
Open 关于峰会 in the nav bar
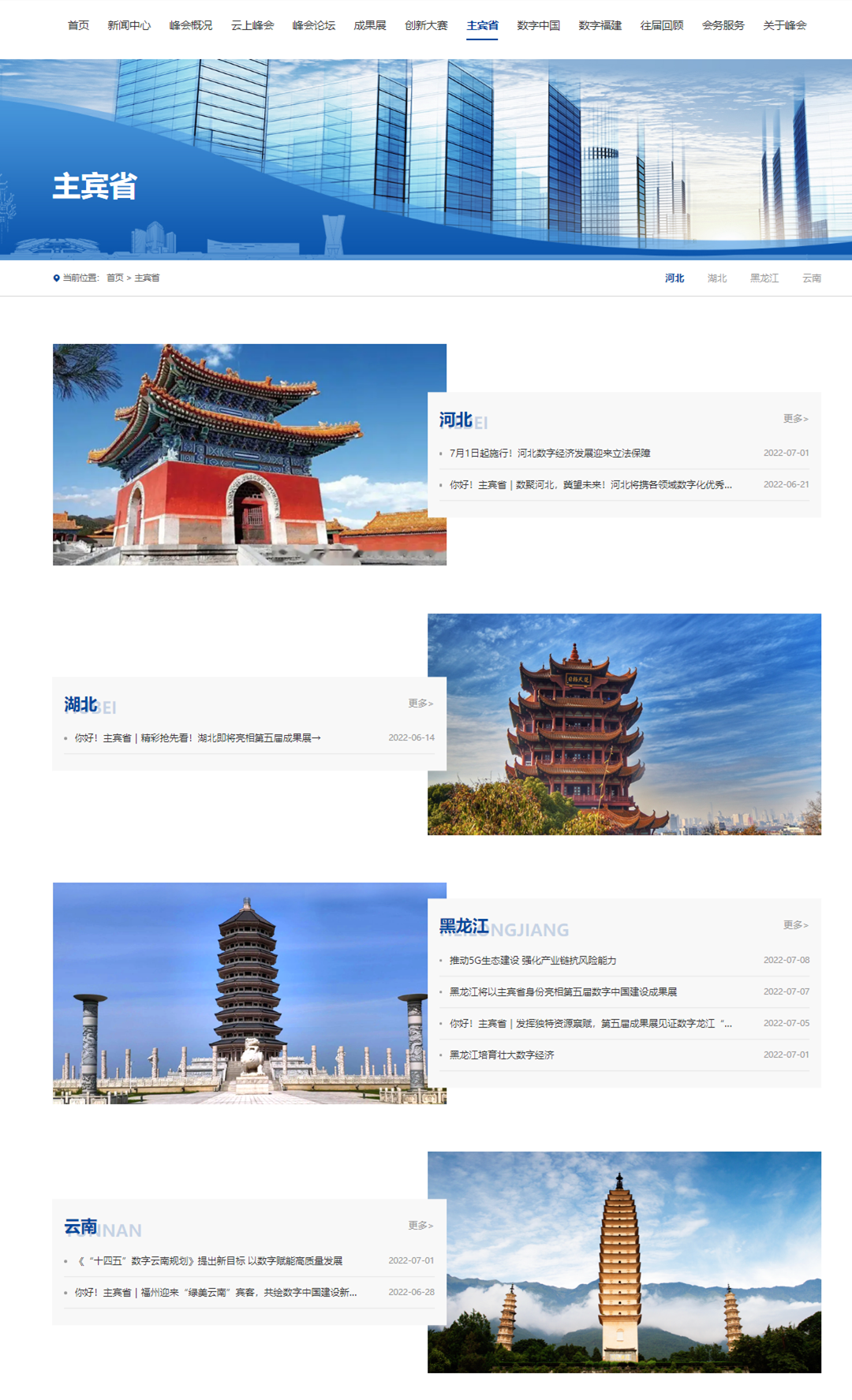point(784,25)
